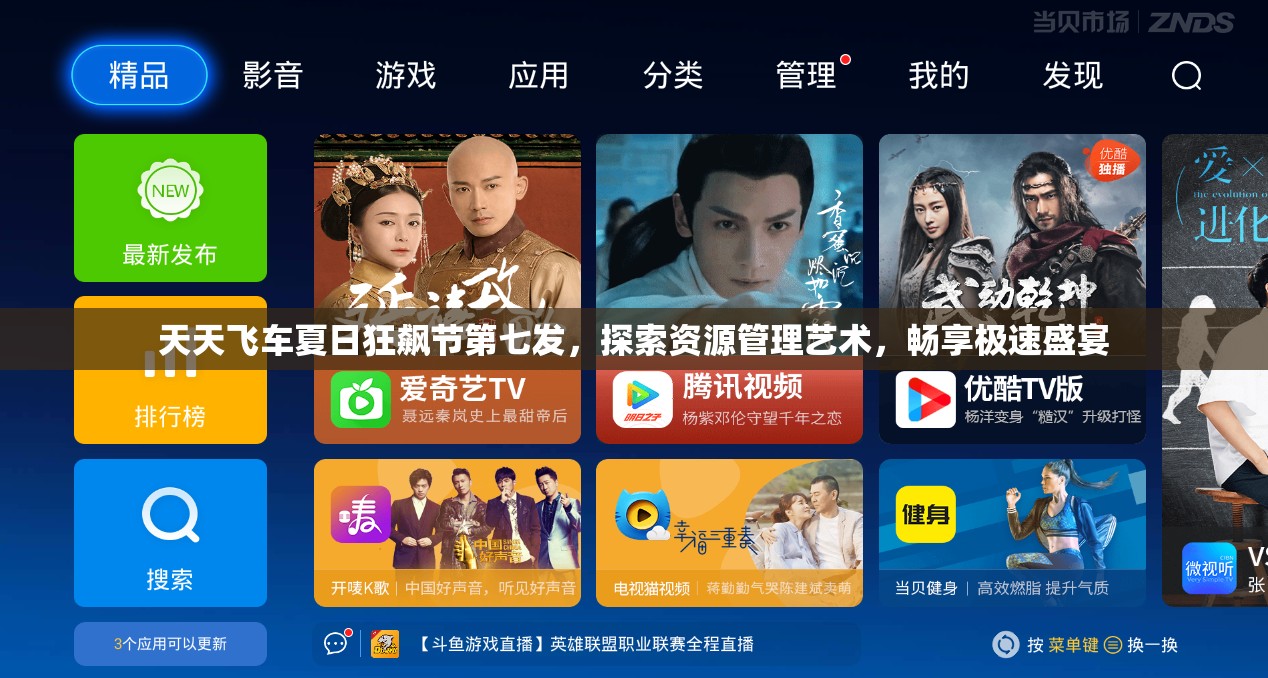
Task: View the 3个应用可以更新 notice
Action: 170,644
